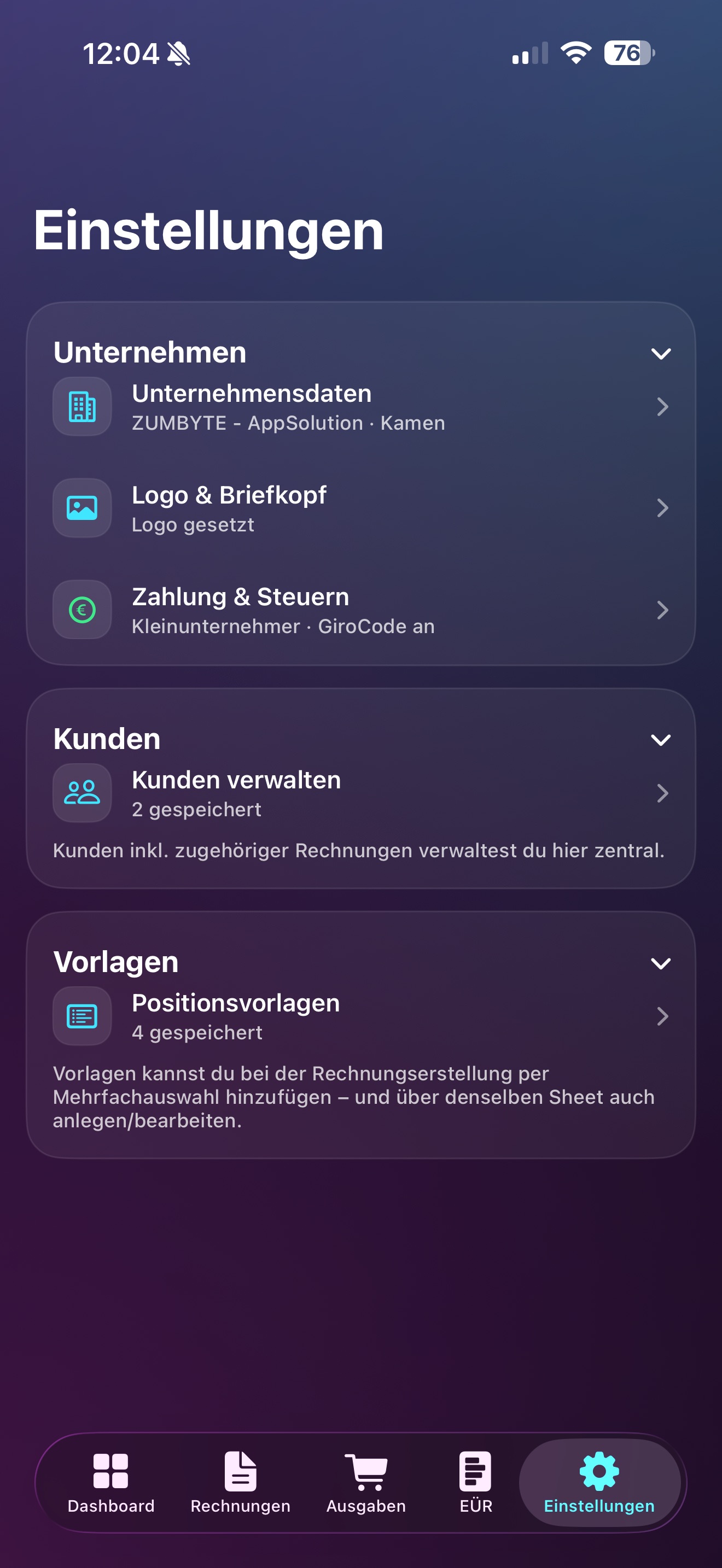Open Kunden verwalten with 2 gespeichert
The image size is (722, 1568).
pyautogui.click(x=365, y=793)
